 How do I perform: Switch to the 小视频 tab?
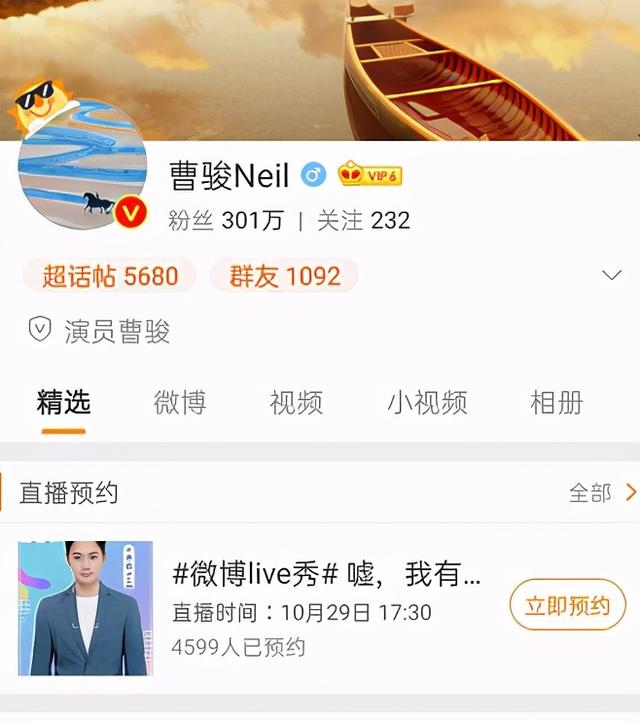pyautogui.click(x=427, y=403)
